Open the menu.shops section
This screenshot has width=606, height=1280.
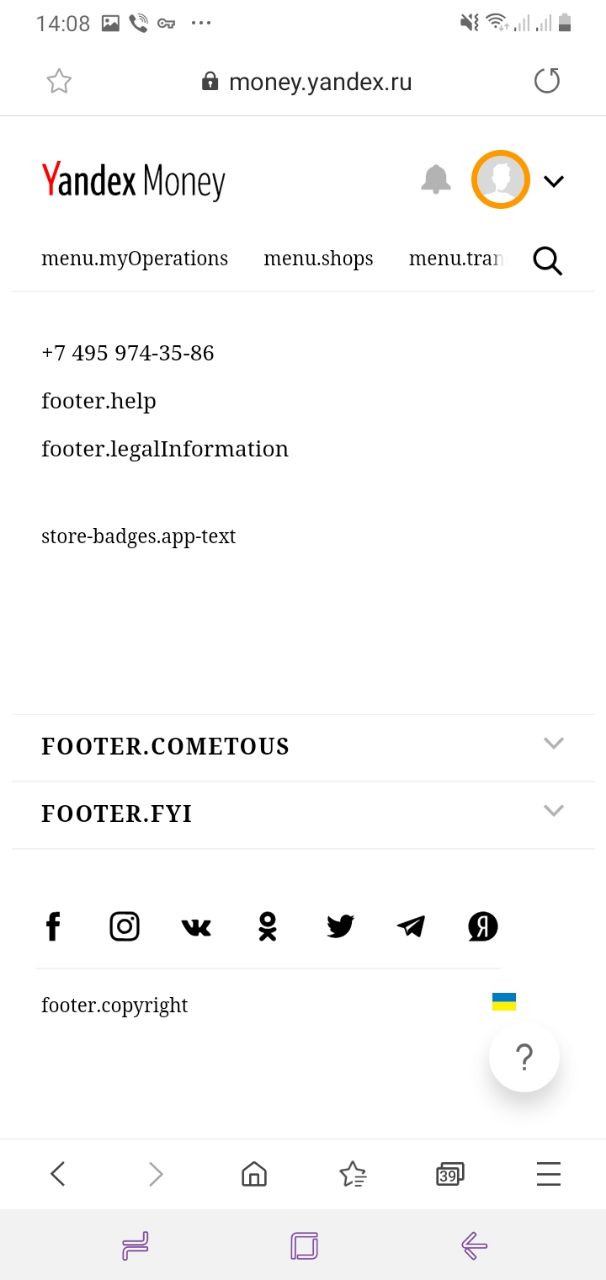[x=318, y=259]
